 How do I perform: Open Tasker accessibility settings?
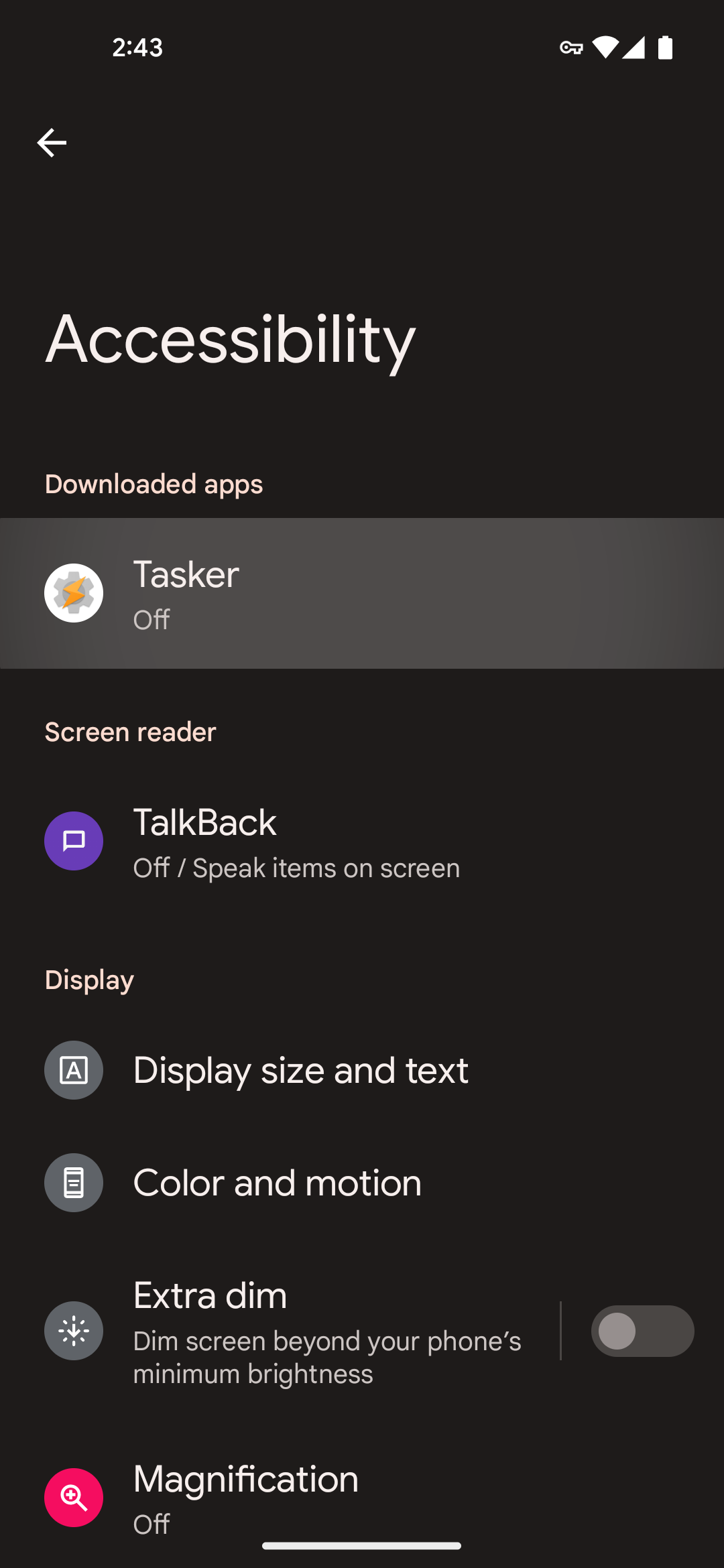click(x=362, y=593)
